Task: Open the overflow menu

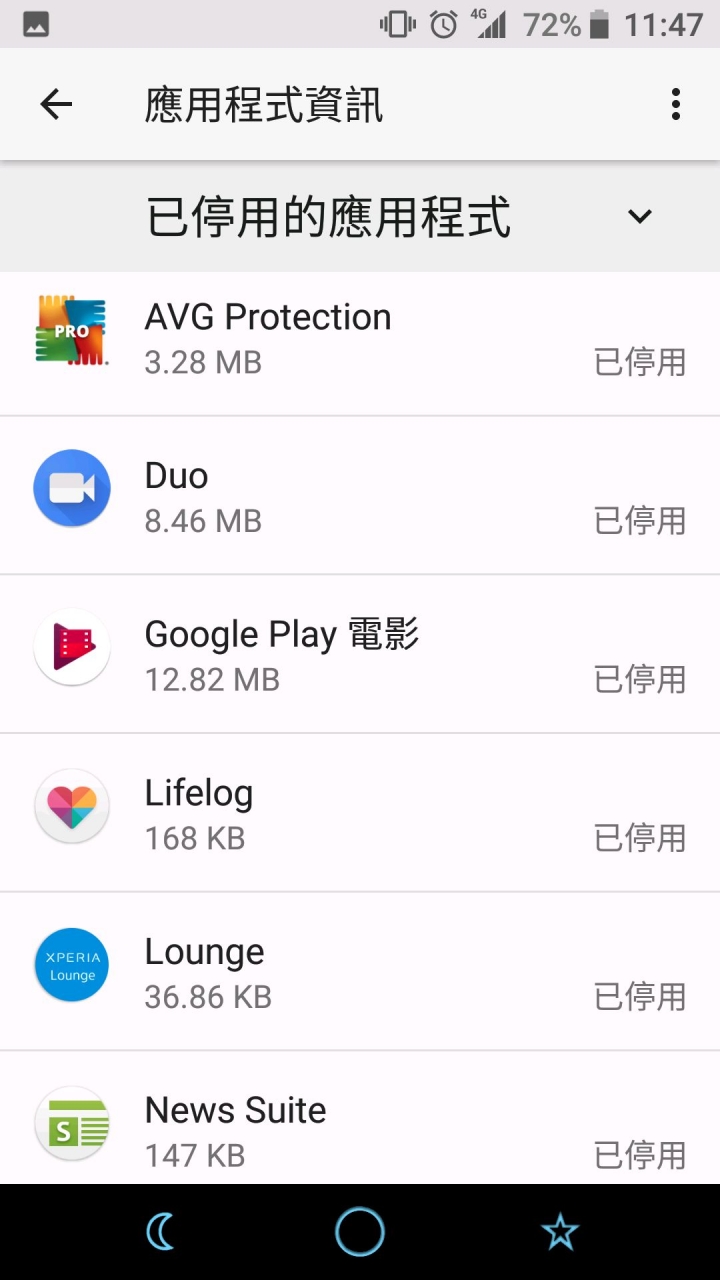Action: (676, 104)
